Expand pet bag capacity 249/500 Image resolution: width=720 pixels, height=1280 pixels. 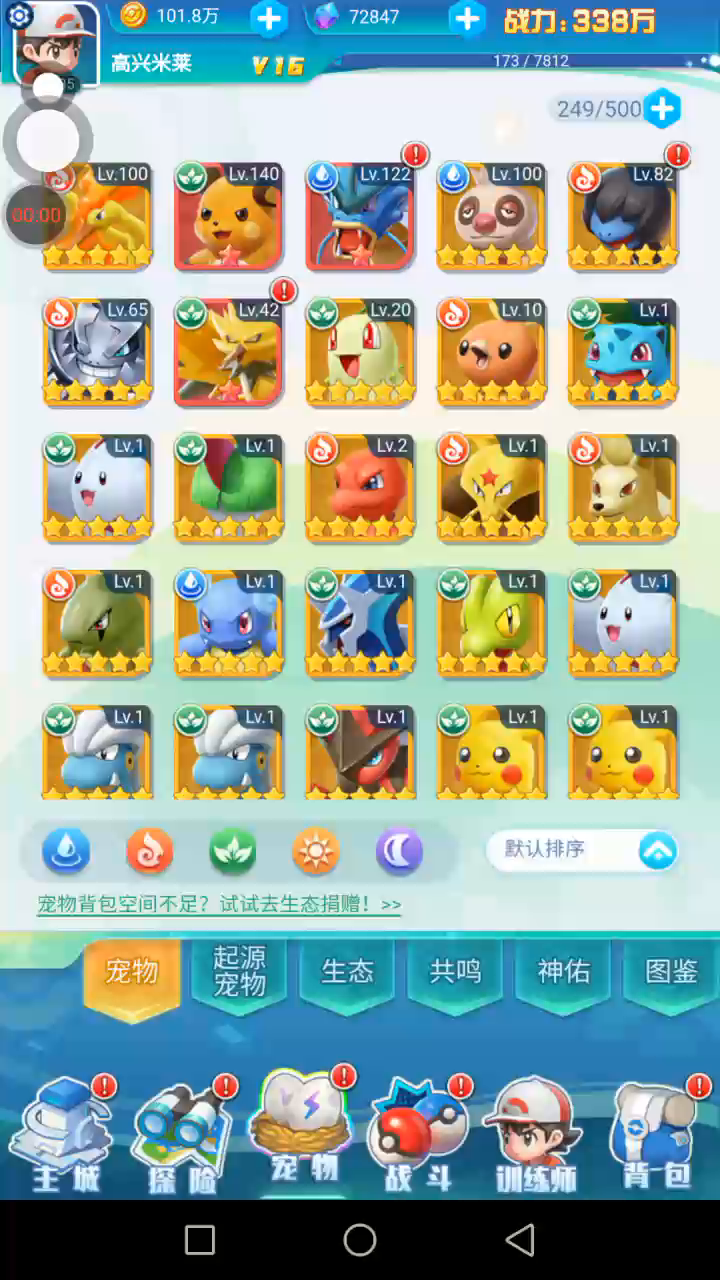click(662, 109)
